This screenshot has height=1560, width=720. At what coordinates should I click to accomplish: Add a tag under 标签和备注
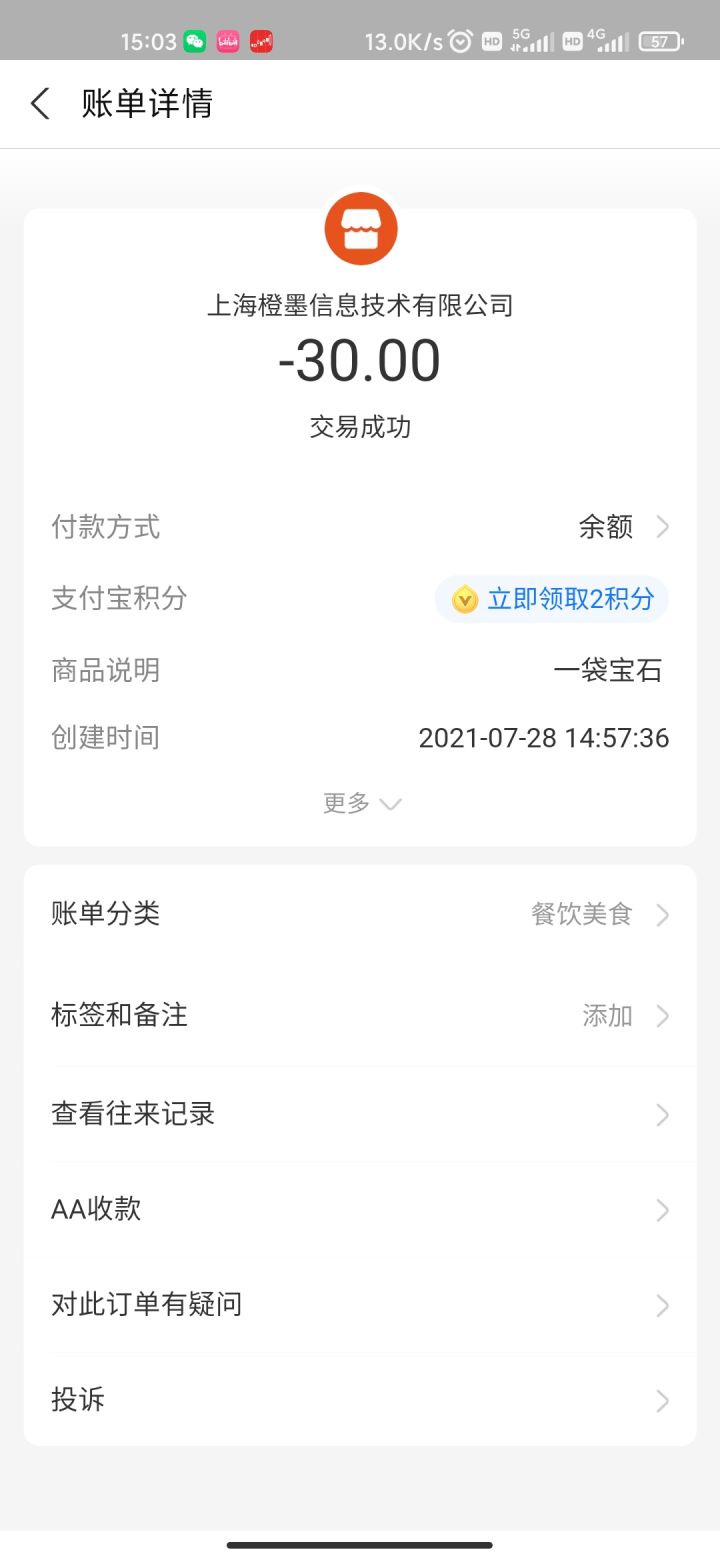tap(360, 1016)
